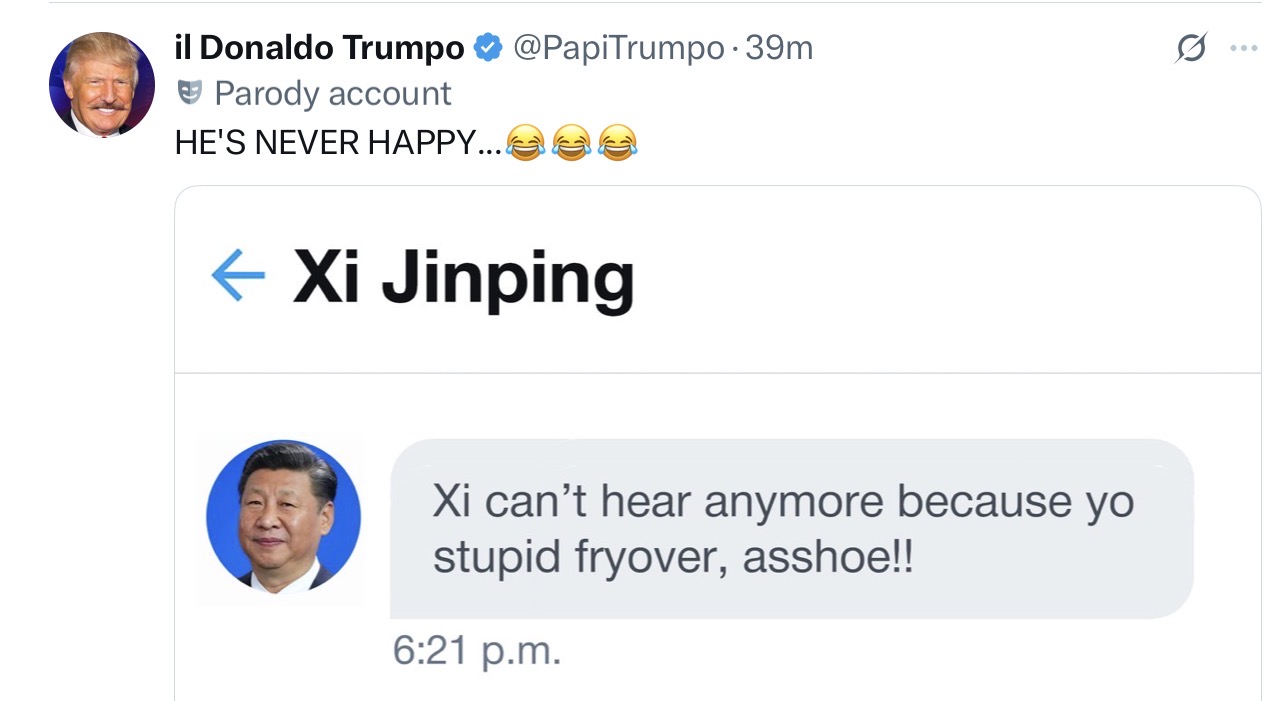
Task: Tap the Grok icon beside the menu
Action: pos(1191,47)
